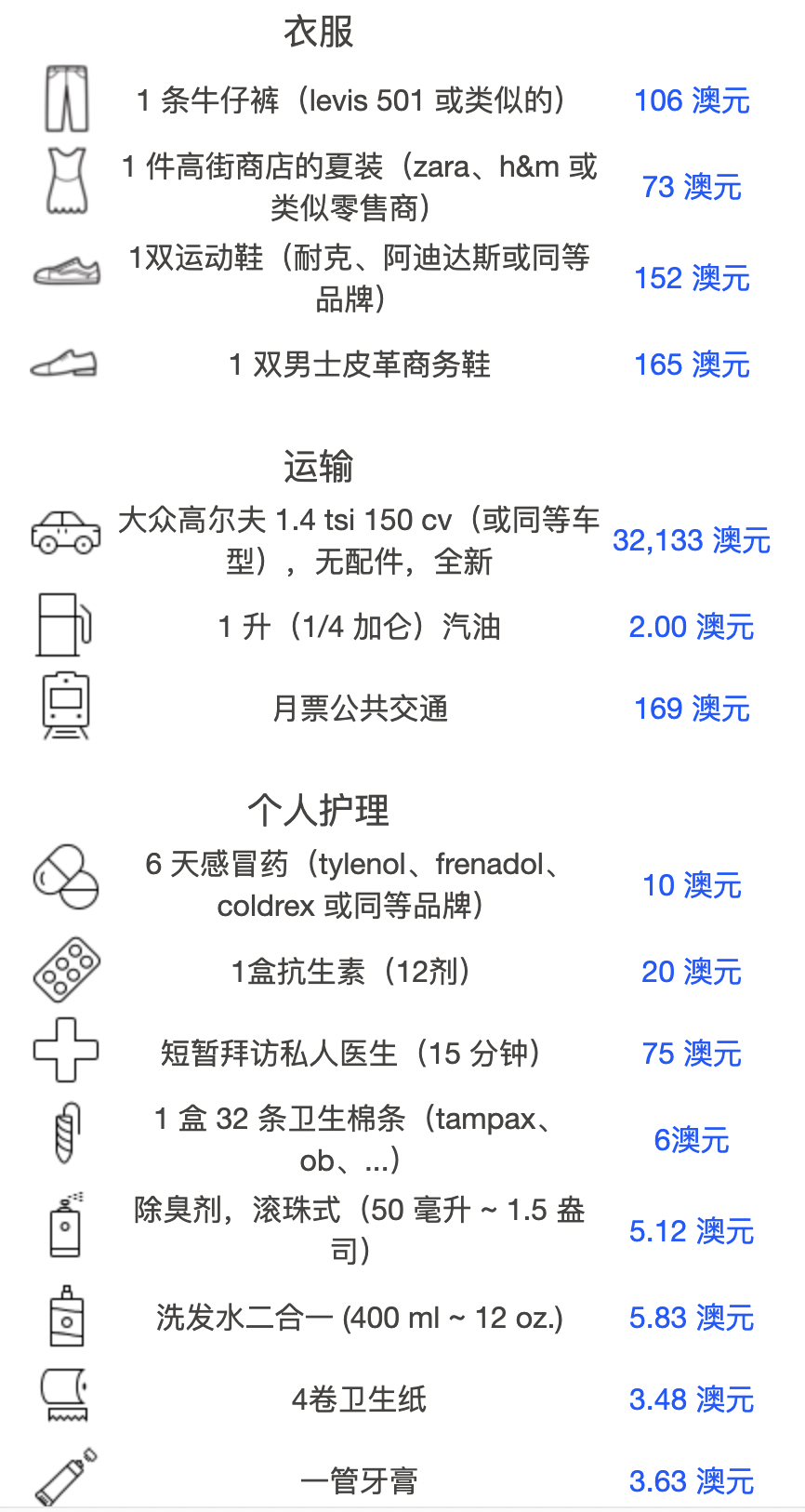Tap the 169 澳元 monthly transport ticket link

point(692,709)
